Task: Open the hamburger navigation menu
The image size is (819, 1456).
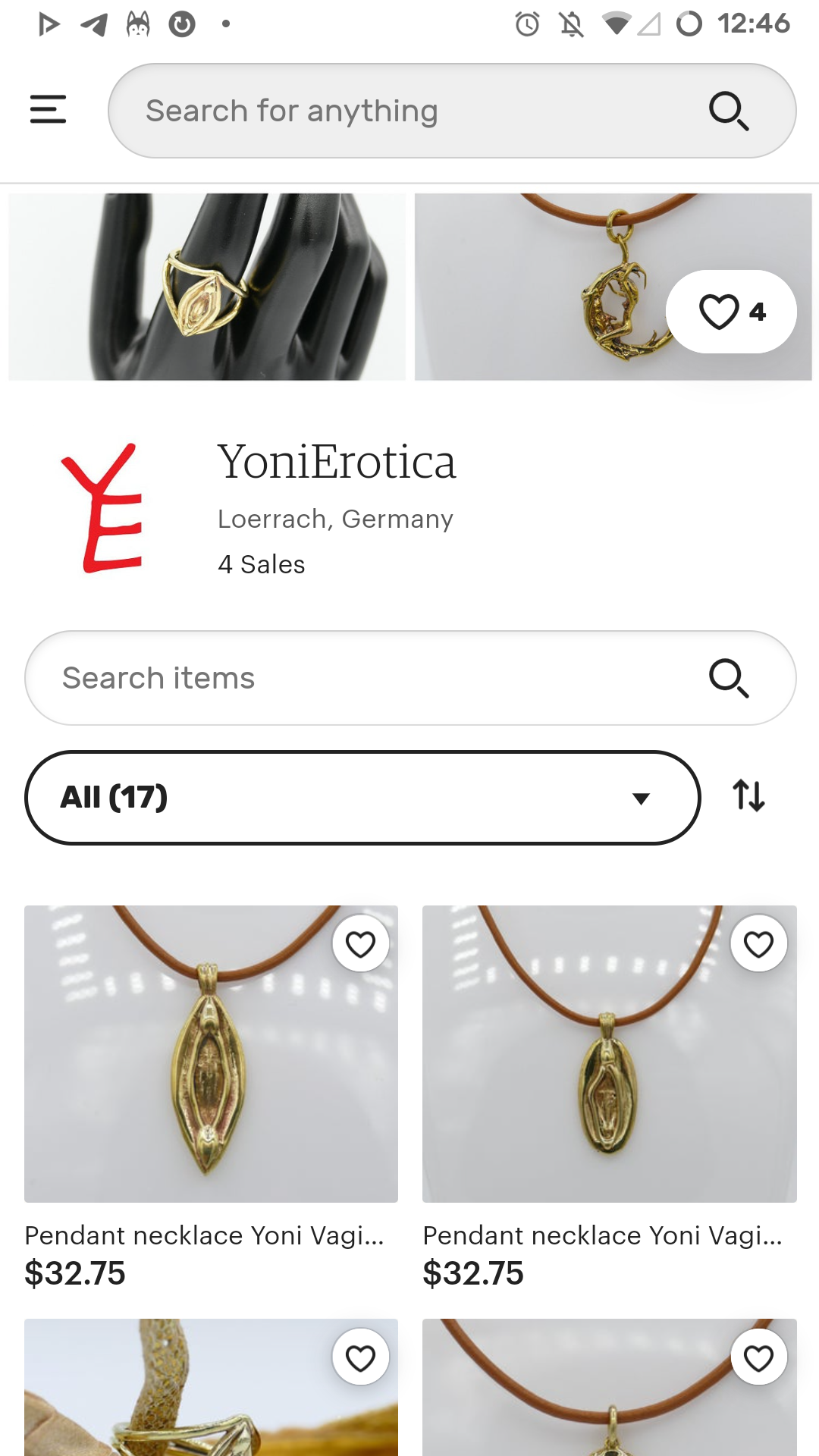Action: 48,109
